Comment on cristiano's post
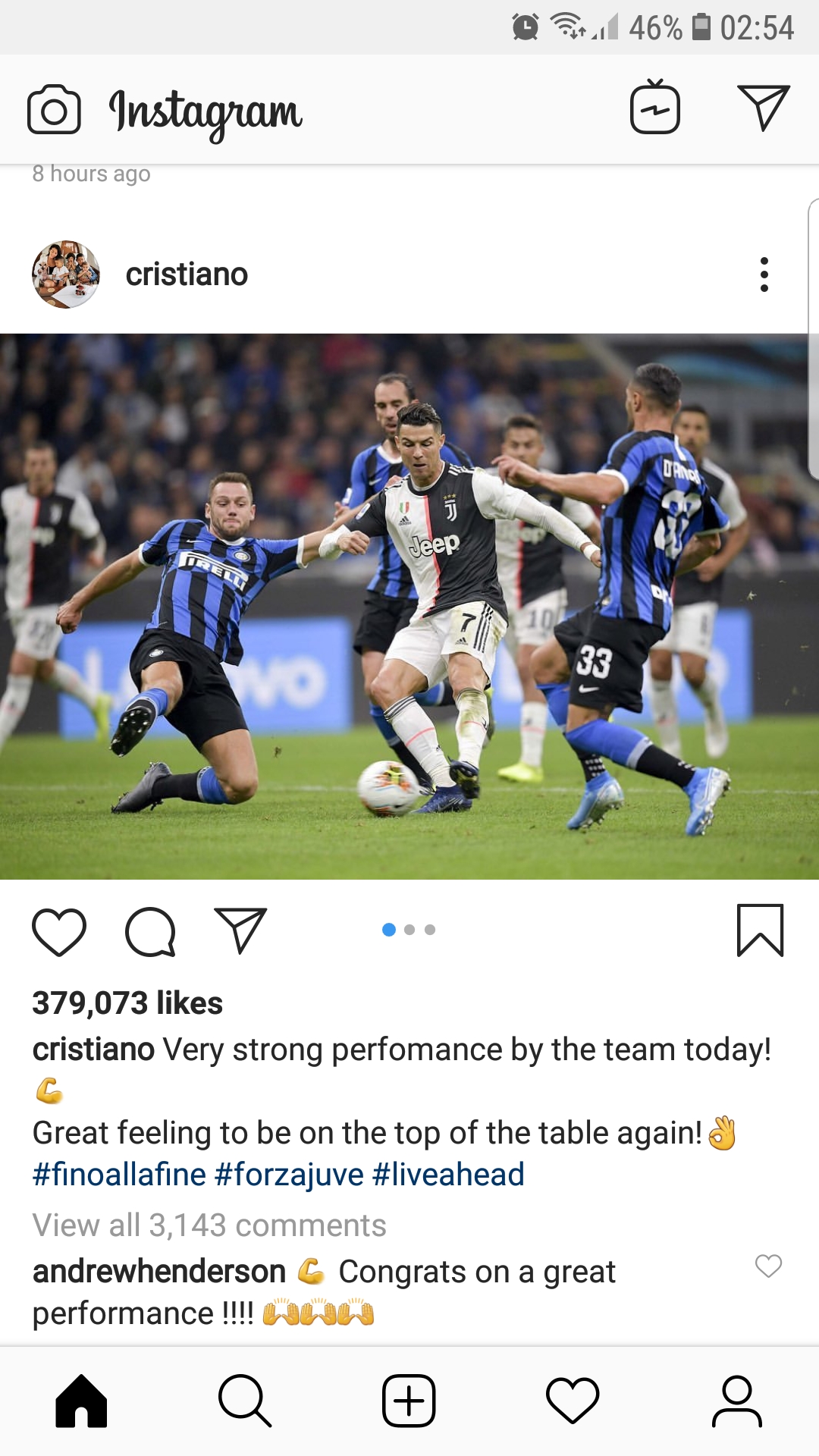The width and height of the screenshot is (819, 1456). [x=150, y=931]
